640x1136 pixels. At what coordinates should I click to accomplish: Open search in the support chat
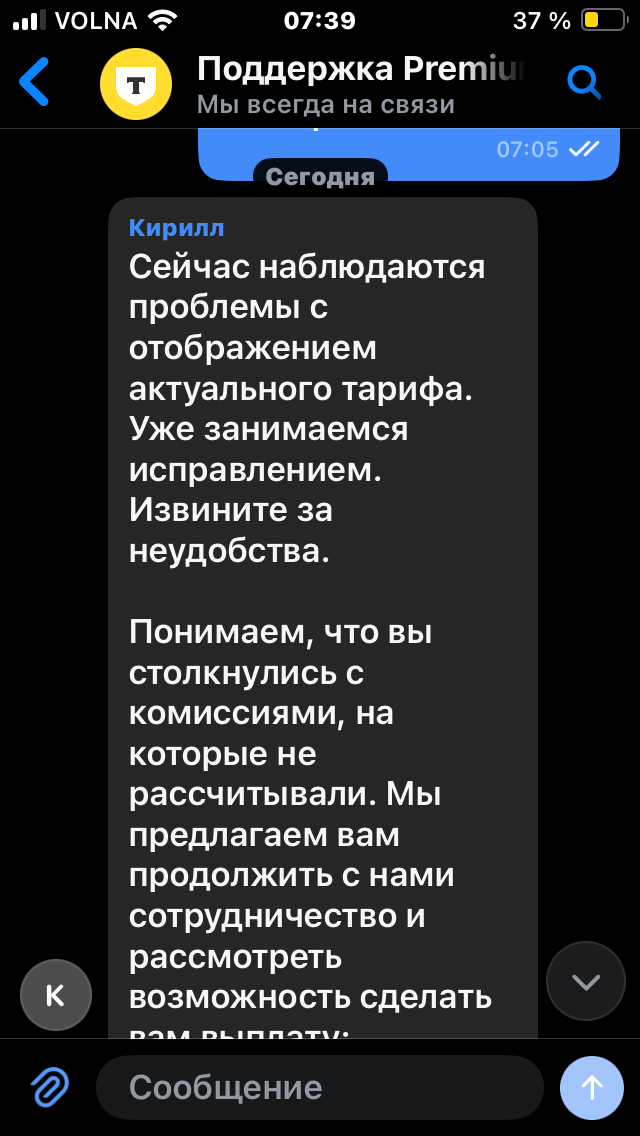[x=583, y=81]
